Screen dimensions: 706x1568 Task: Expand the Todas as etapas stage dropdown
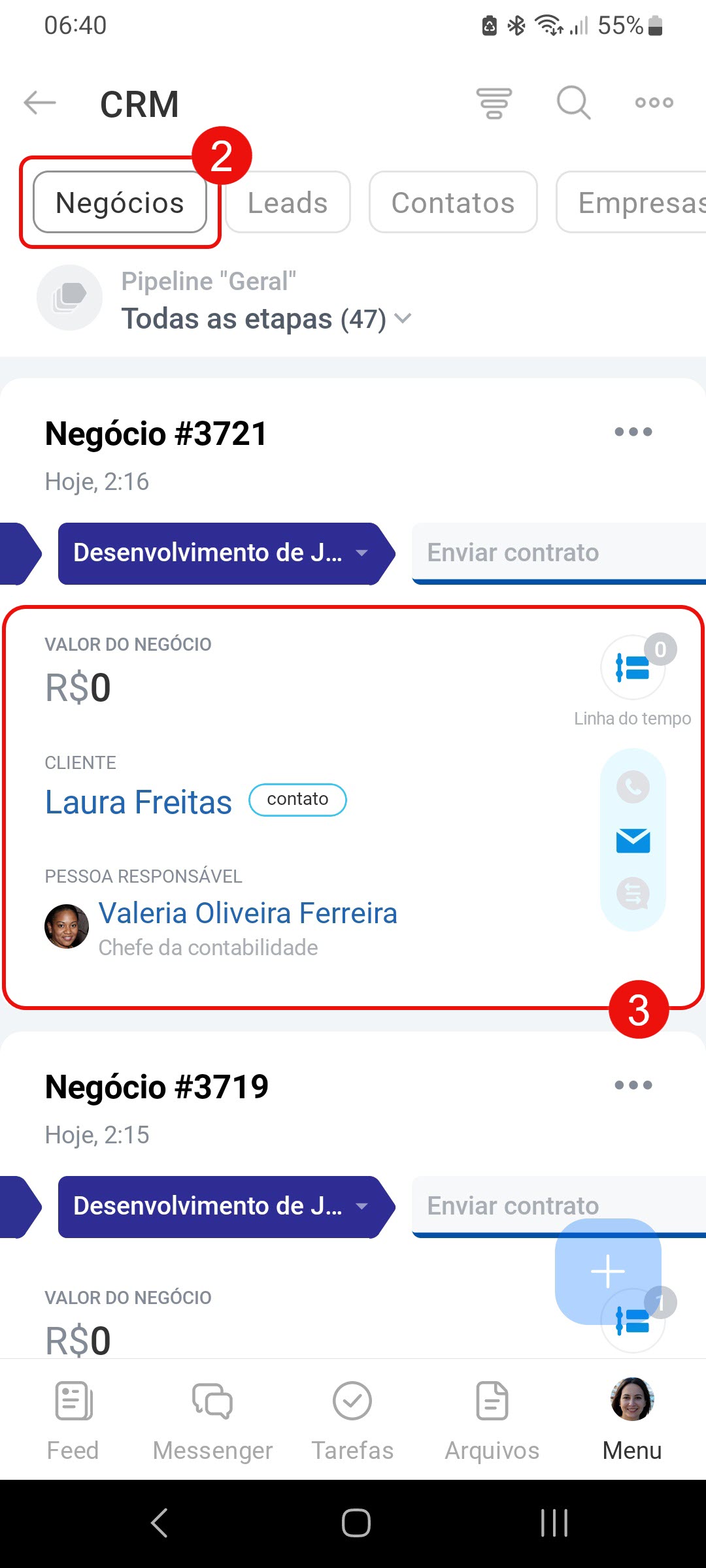[267, 319]
